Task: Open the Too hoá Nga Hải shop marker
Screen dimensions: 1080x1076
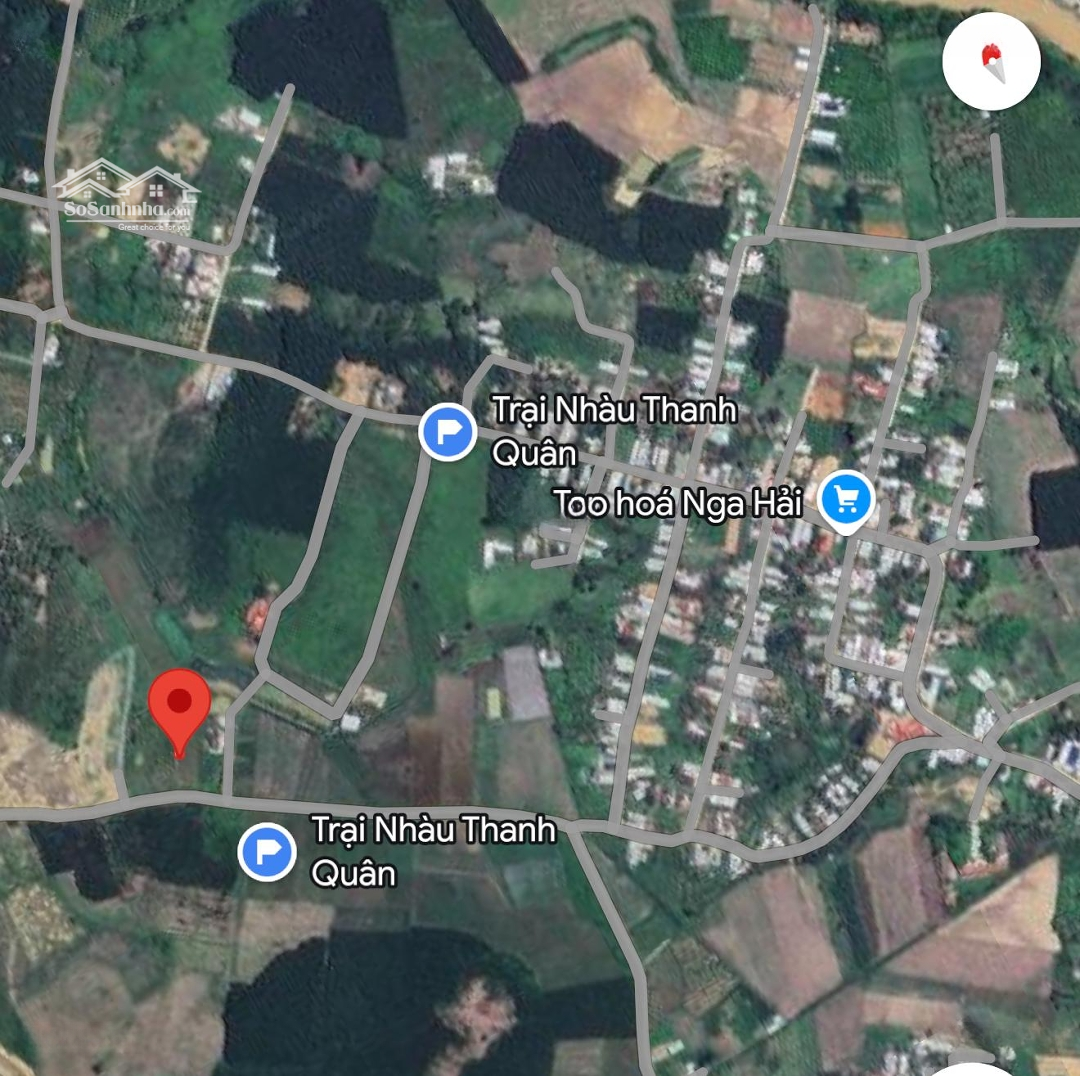Action: pyautogui.click(x=847, y=499)
